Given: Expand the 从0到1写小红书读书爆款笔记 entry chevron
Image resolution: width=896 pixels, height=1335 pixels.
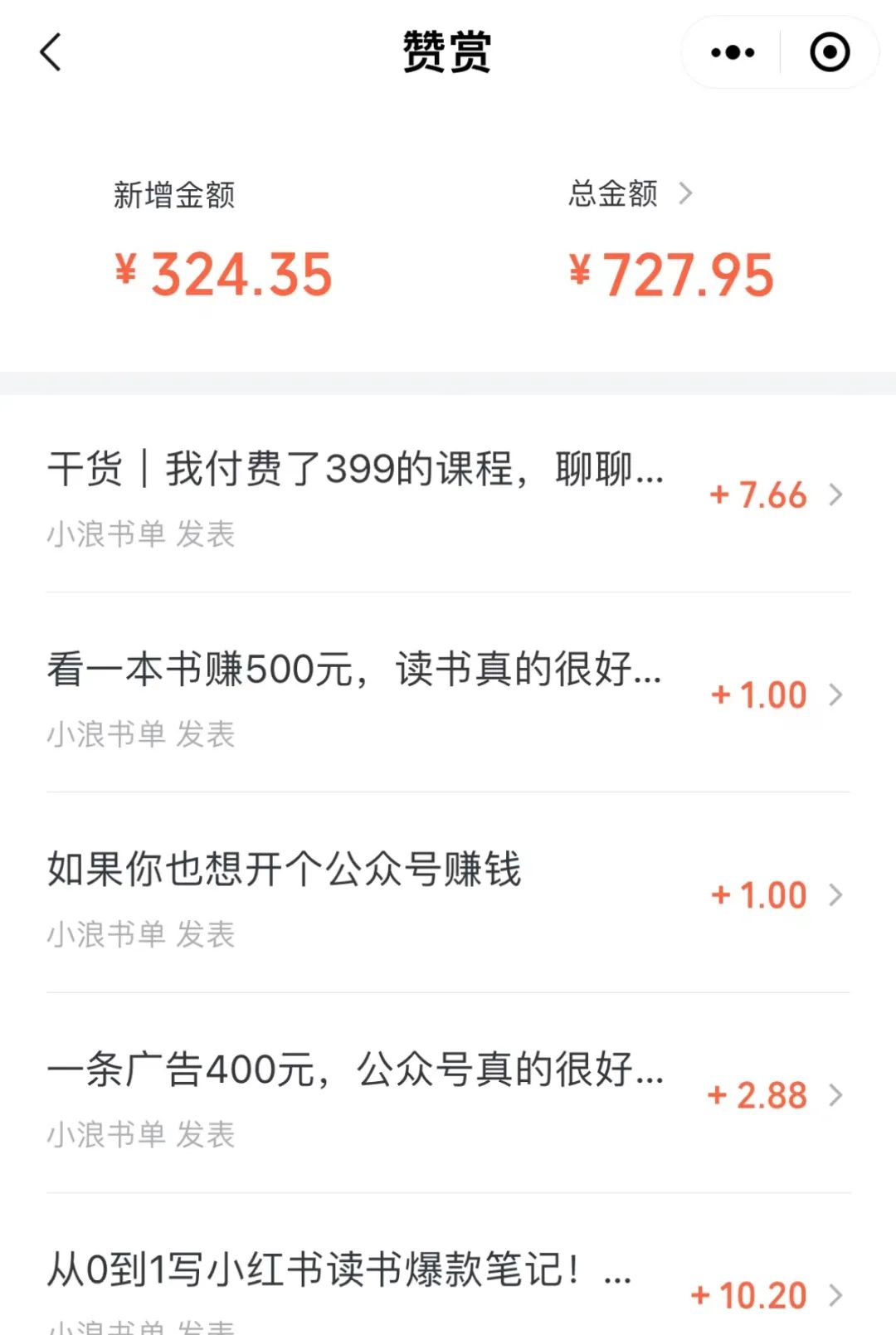Looking at the screenshot, I should click(834, 1294).
